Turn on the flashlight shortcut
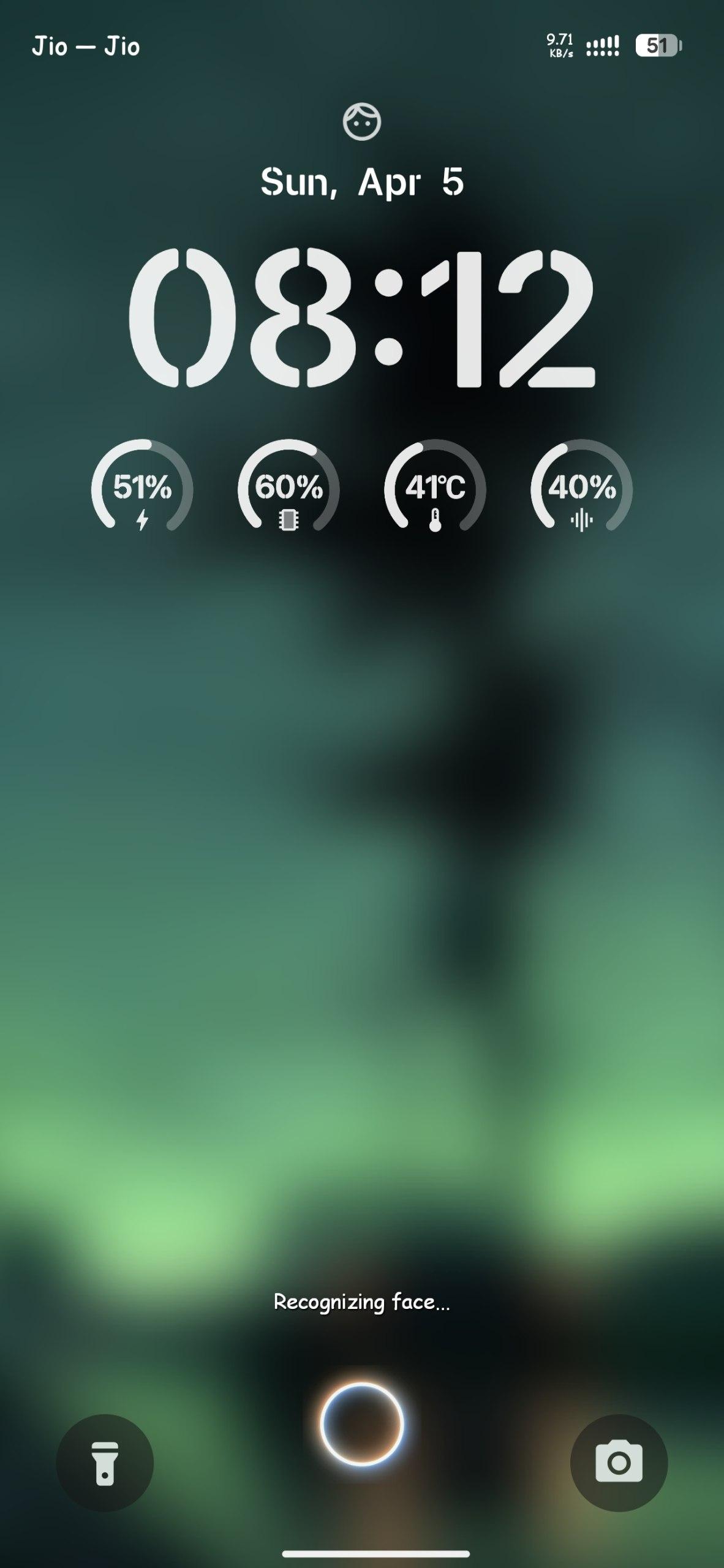This screenshot has height=1568, width=724. [105, 1463]
